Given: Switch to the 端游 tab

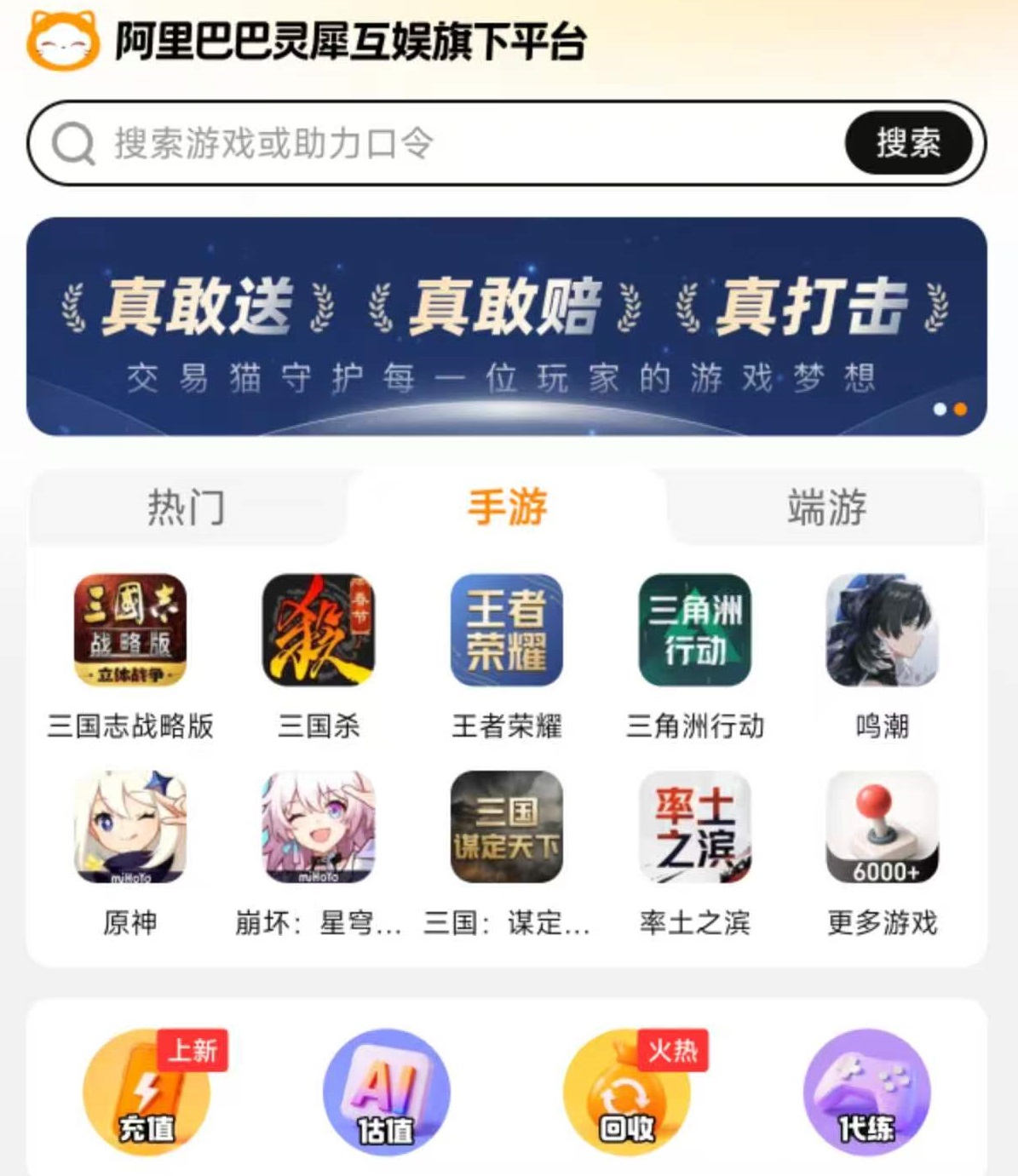Looking at the screenshot, I should click(x=826, y=508).
